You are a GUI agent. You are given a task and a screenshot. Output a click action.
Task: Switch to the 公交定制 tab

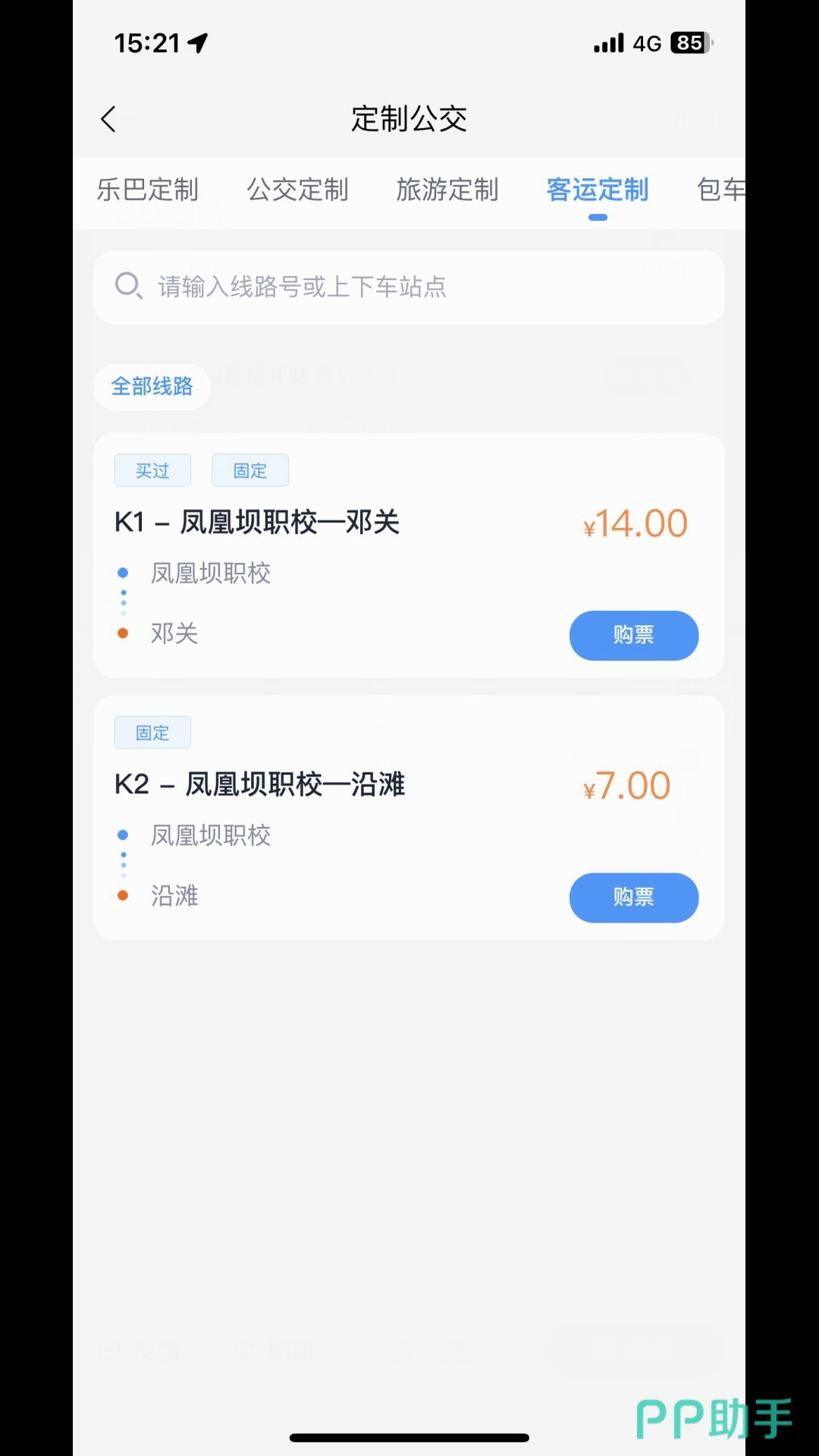point(297,190)
